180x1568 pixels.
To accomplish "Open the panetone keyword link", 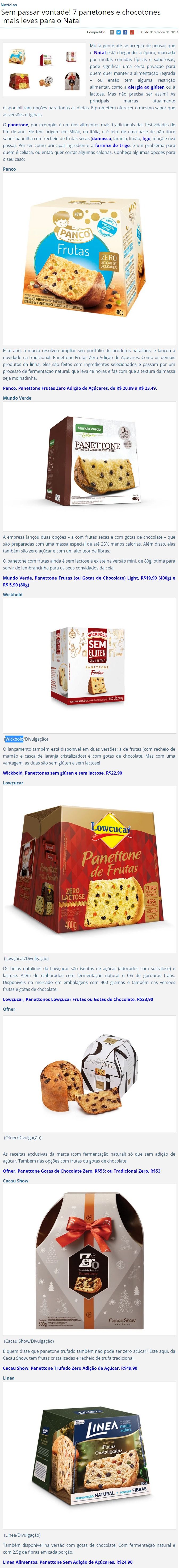I will coord(18,125).
